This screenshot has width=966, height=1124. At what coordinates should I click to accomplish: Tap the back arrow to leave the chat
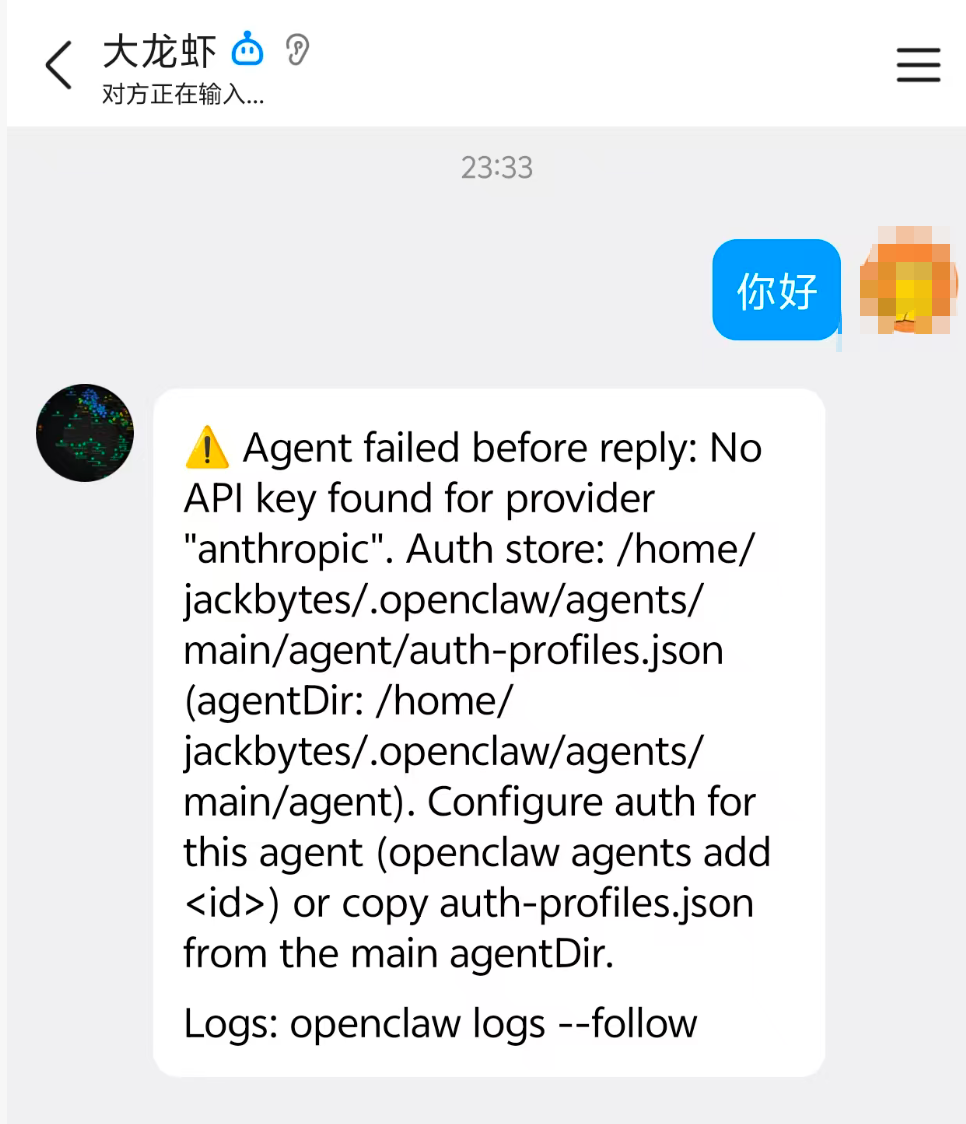(x=57, y=64)
